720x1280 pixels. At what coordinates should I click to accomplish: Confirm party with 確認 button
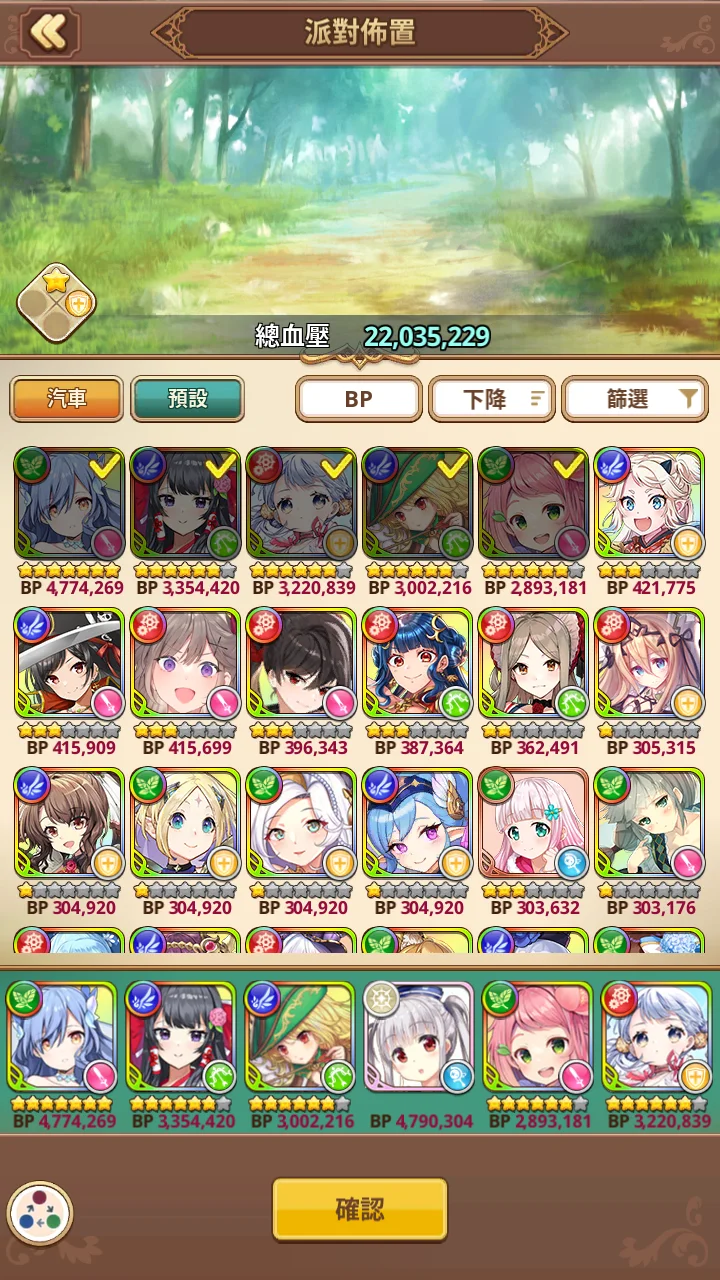360,1209
